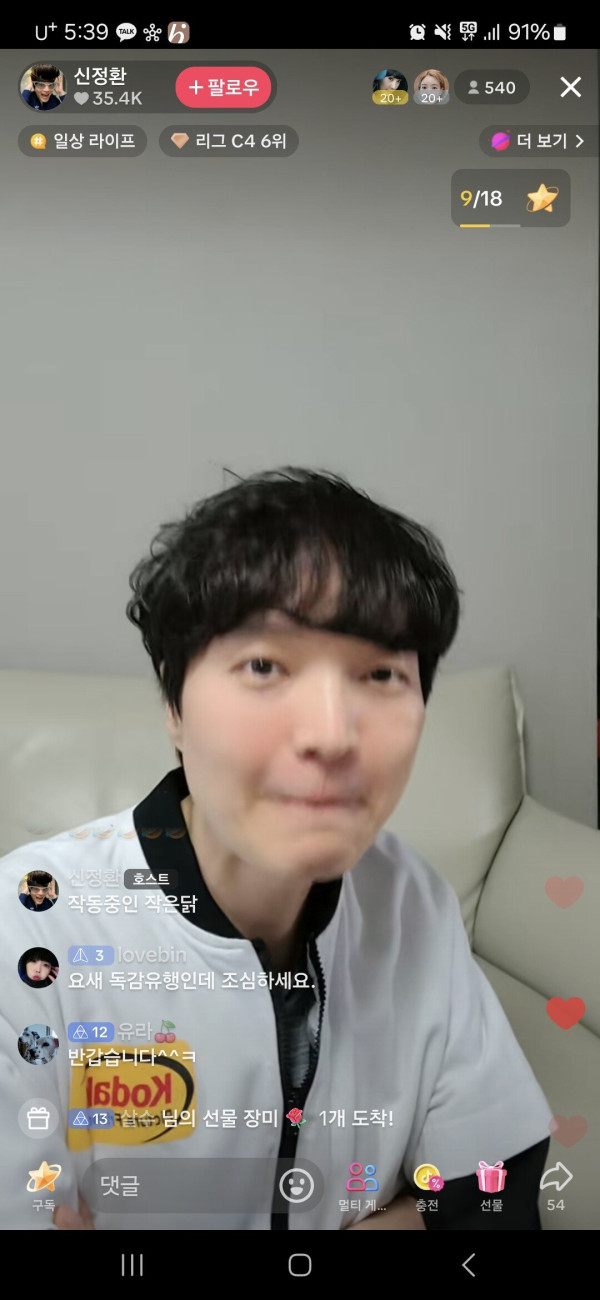Open the viewer list showing 540
The width and height of the screenshot is (600, 1300).
pos(491,88)
